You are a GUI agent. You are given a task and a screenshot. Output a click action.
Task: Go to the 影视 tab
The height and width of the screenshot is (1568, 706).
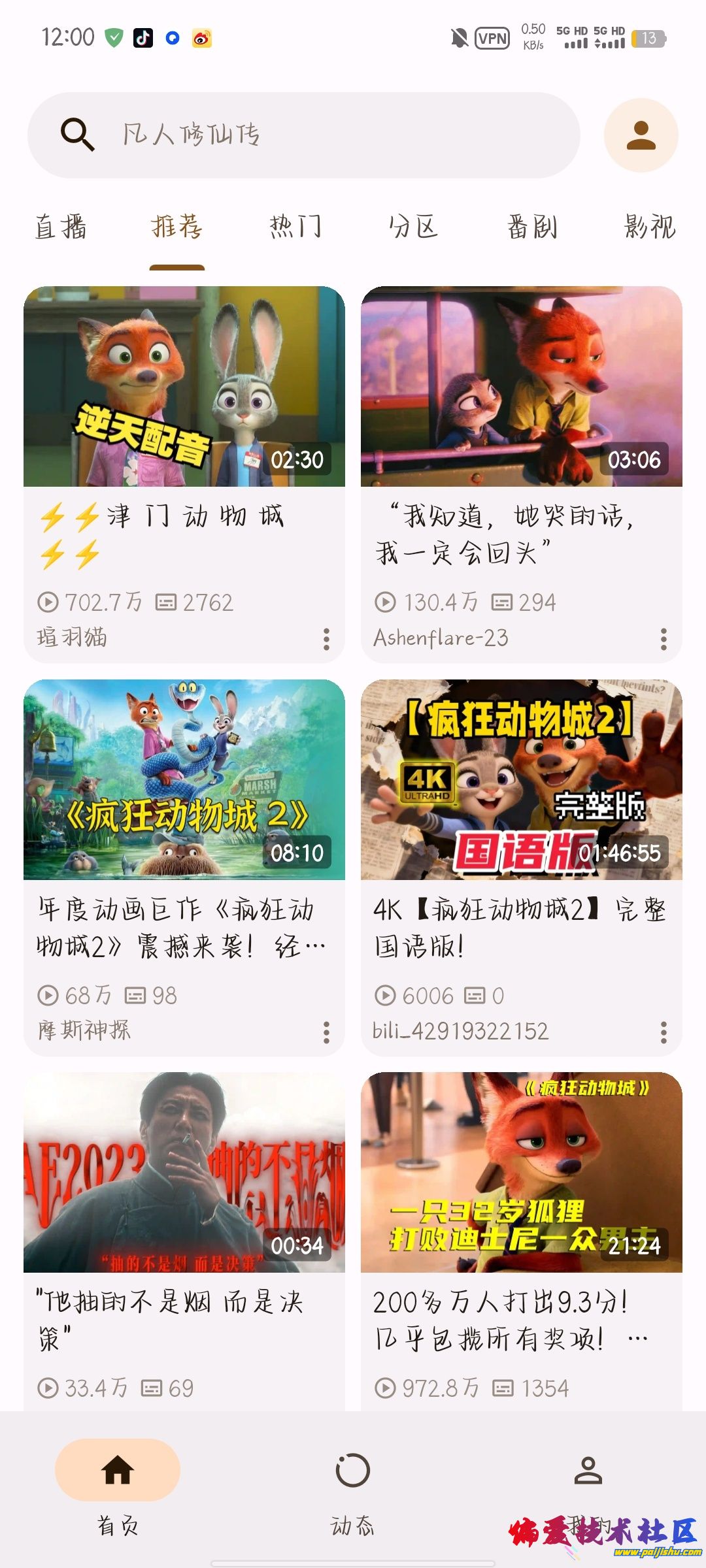pos(649,227)
